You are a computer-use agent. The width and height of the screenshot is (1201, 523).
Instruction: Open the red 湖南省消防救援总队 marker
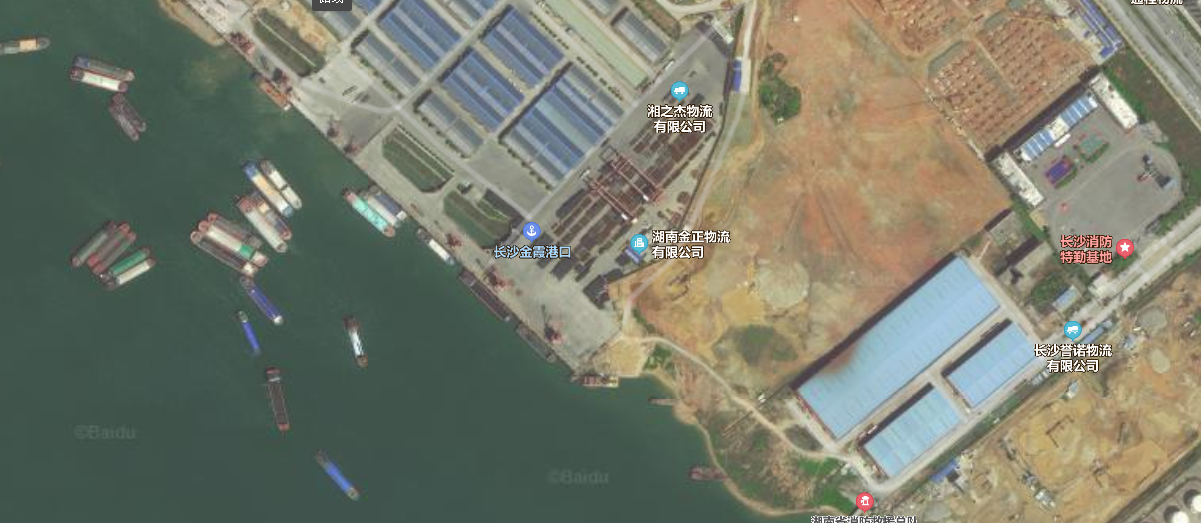point(864,502)
